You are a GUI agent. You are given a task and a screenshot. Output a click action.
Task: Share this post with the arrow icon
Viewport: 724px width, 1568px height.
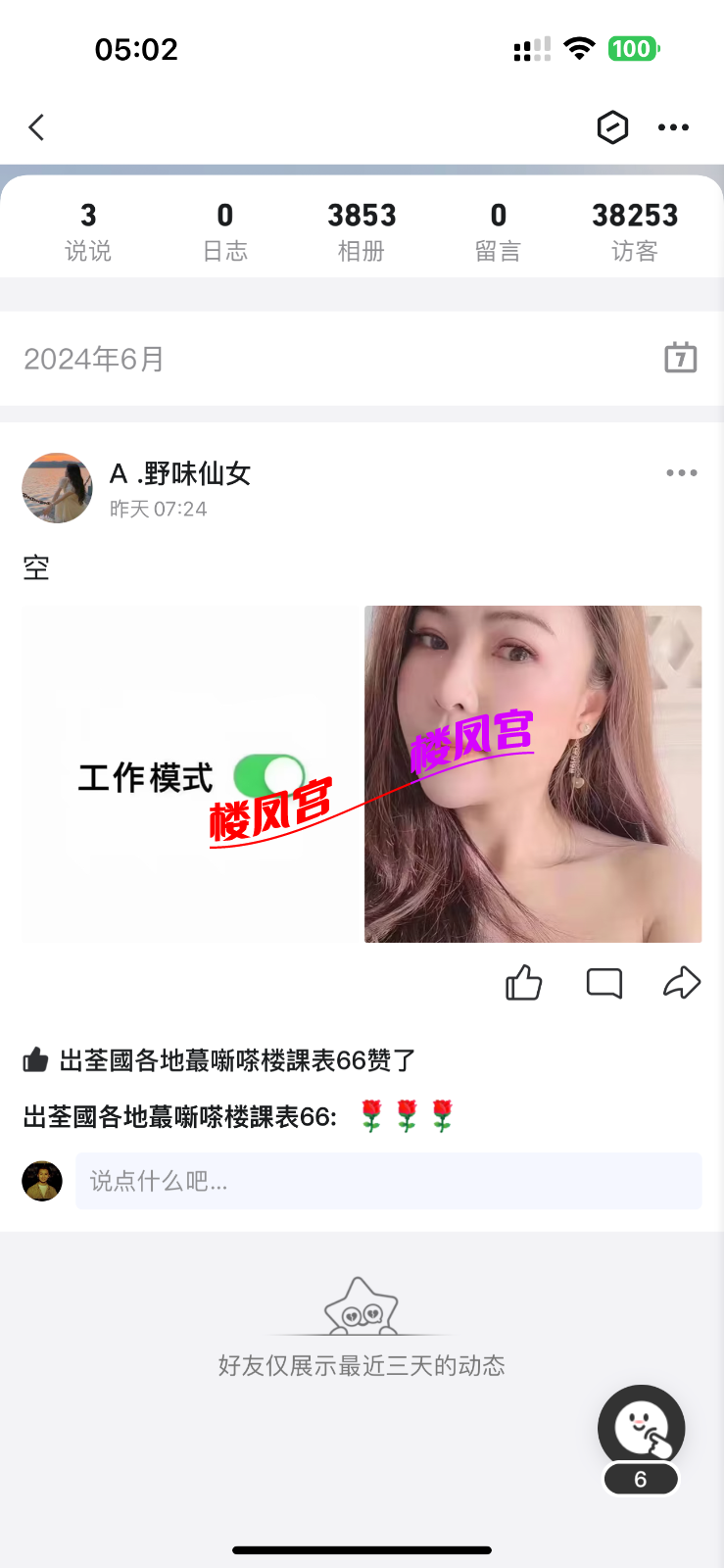(x=682, y=982)
